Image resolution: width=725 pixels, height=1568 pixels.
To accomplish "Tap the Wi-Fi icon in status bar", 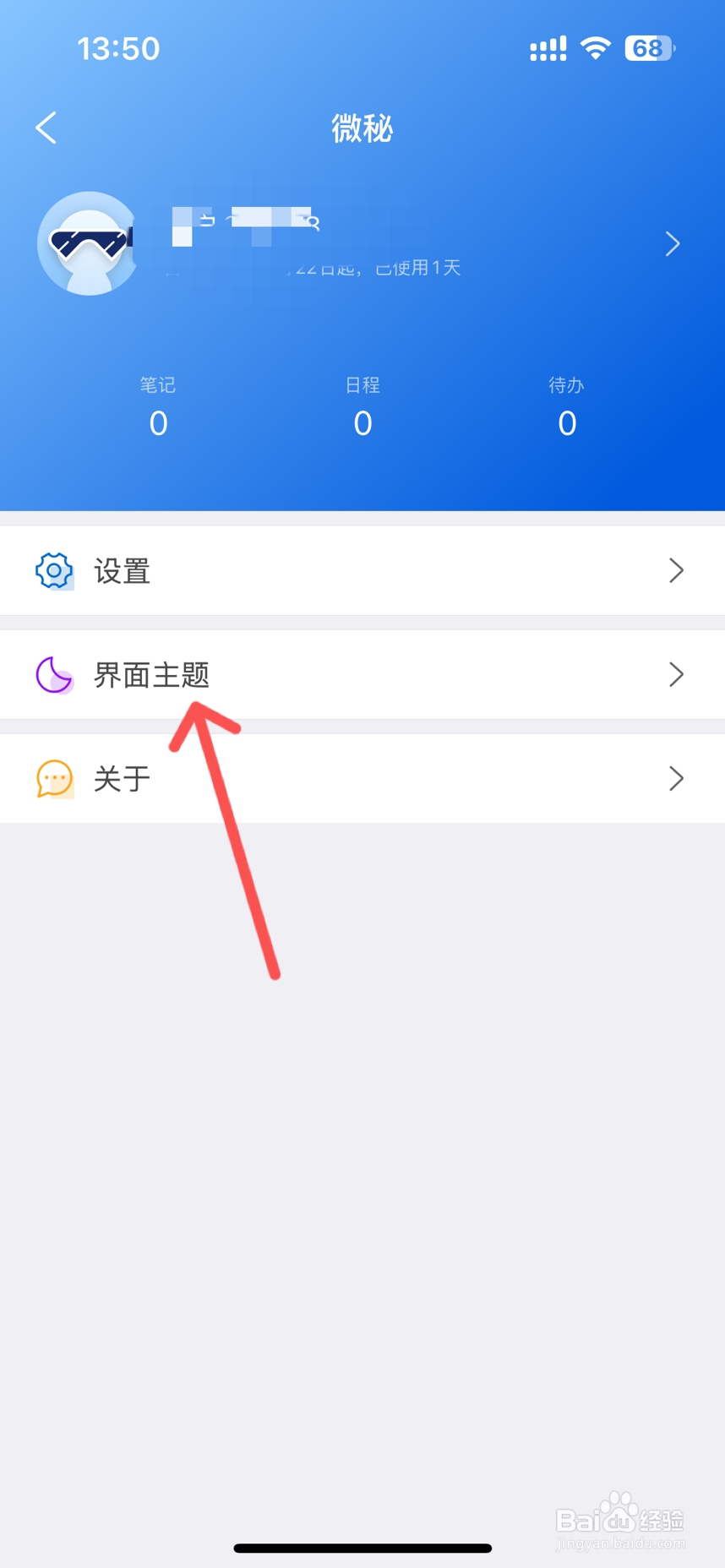I will coord(594,48).
